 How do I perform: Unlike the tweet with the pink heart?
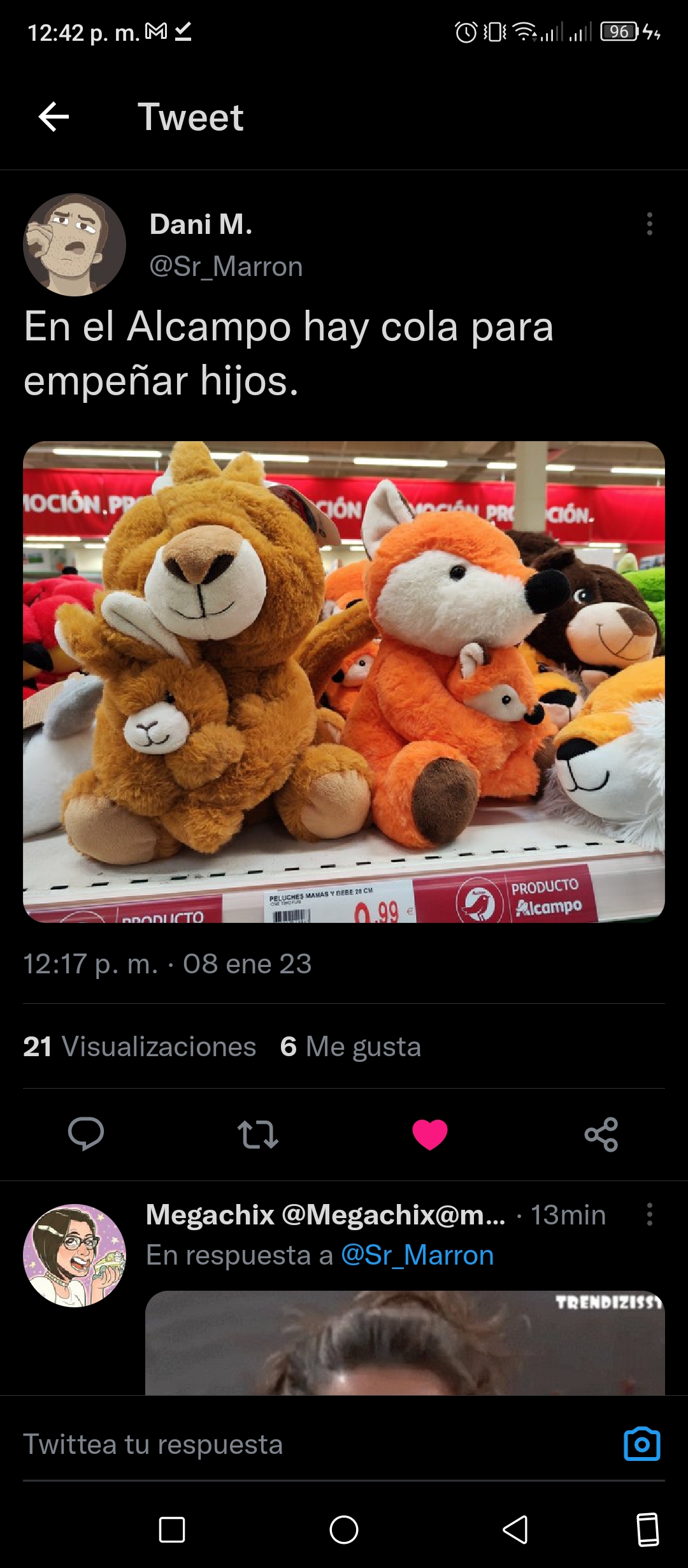click(x=430, y=1135)
